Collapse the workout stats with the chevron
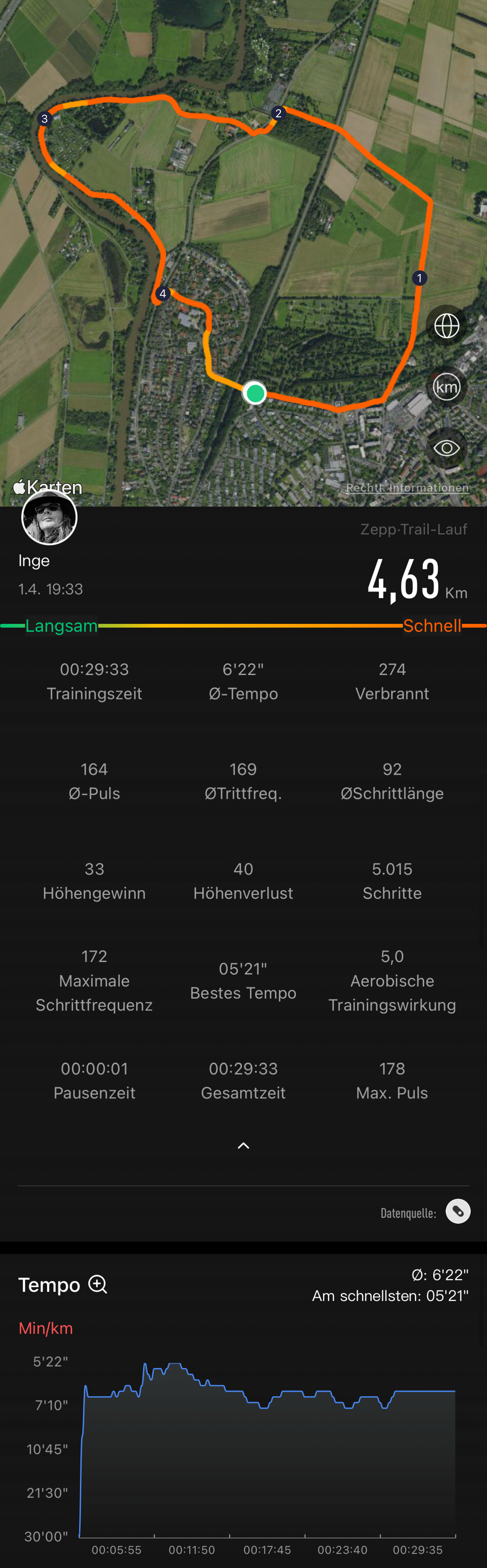The width and height of the screenshot is (487, 1568). pos(243,1145)
